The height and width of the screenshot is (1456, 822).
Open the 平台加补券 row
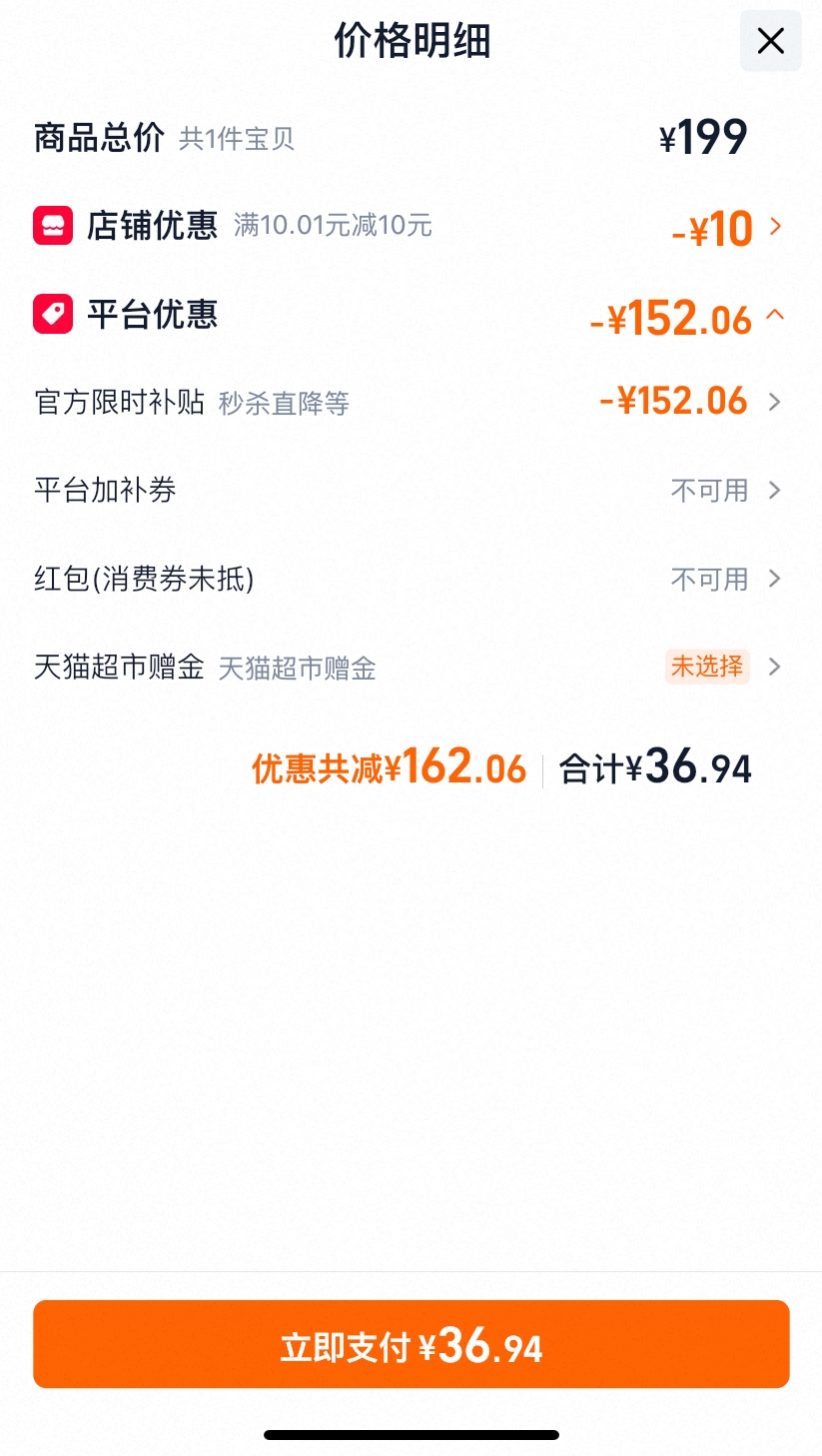pos(411,491)
